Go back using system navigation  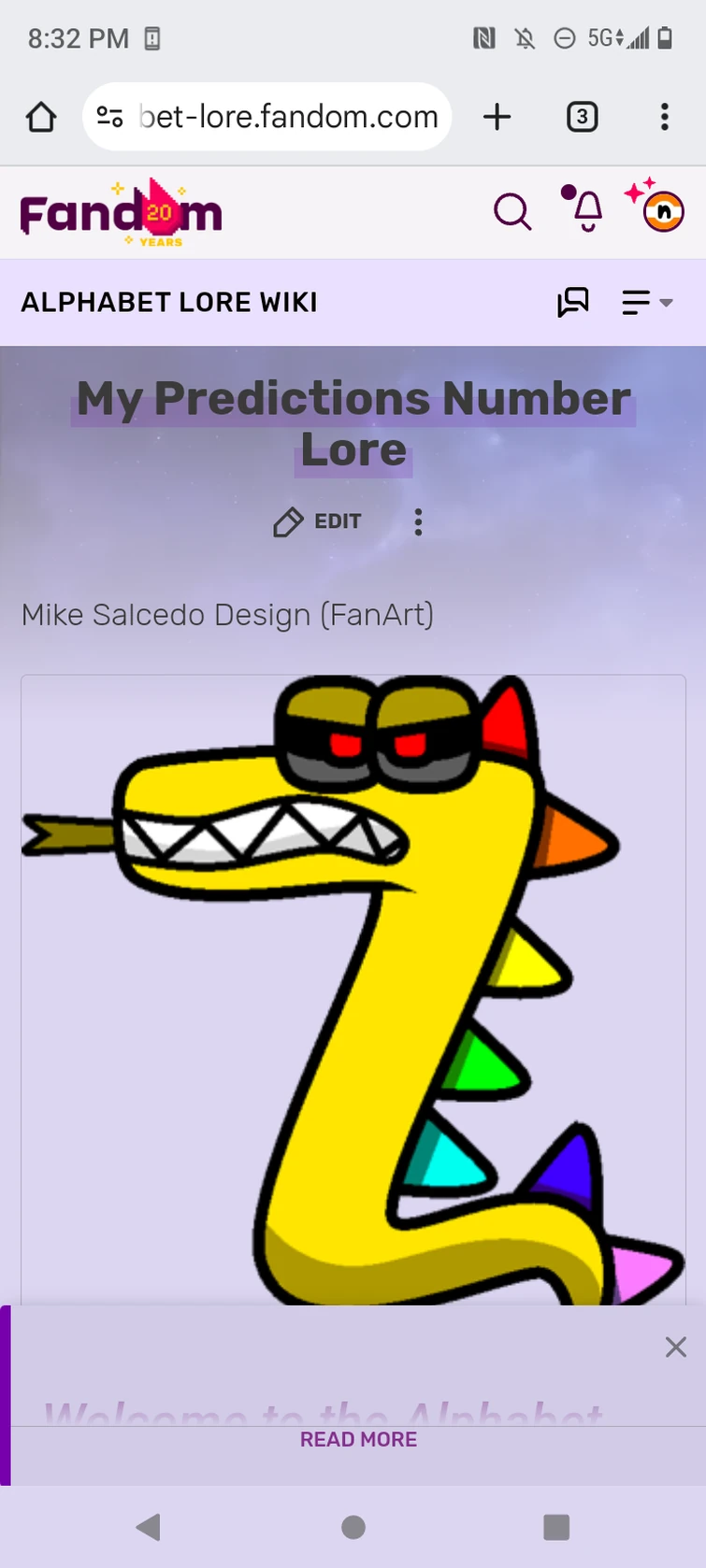(x=149, y=1527)
